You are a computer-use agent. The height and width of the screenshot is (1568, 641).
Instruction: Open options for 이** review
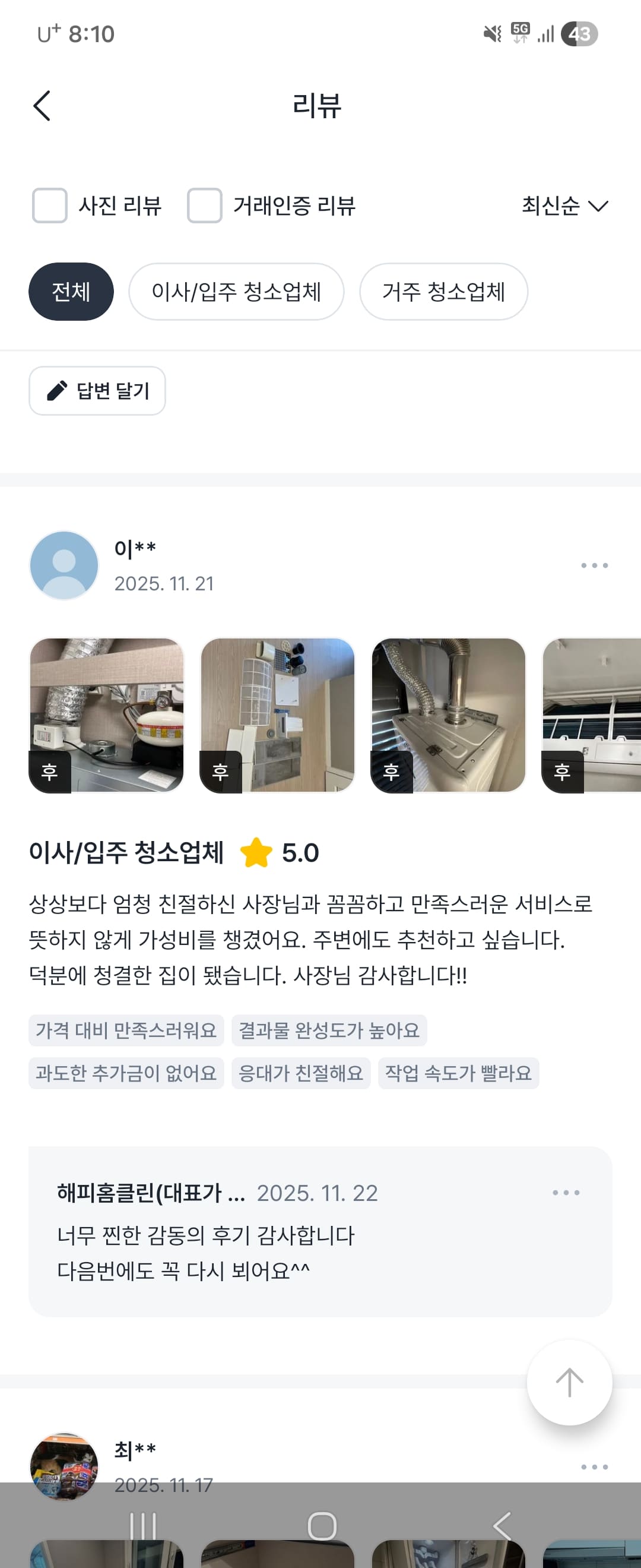[594, 565]
